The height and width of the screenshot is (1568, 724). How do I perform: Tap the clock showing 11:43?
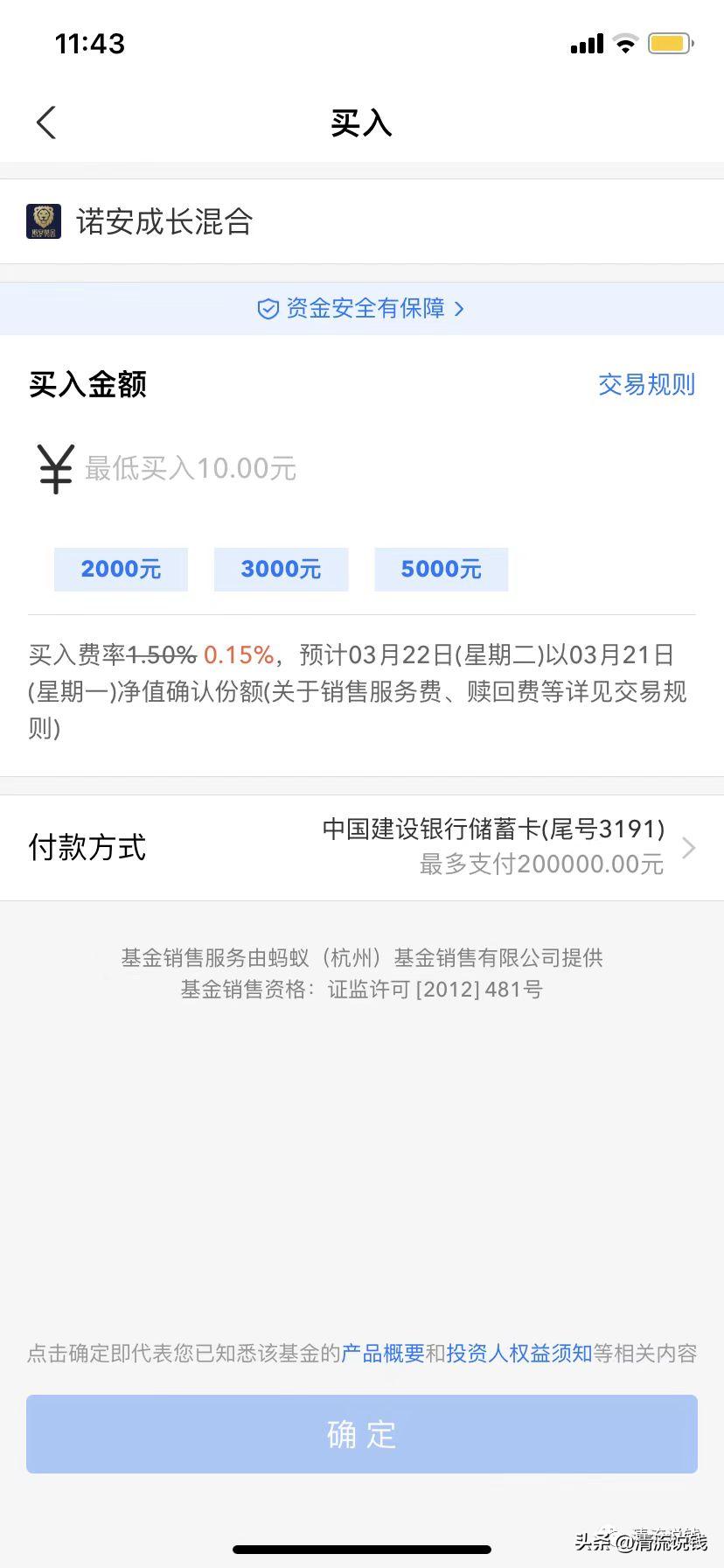[x=88, y=43]
